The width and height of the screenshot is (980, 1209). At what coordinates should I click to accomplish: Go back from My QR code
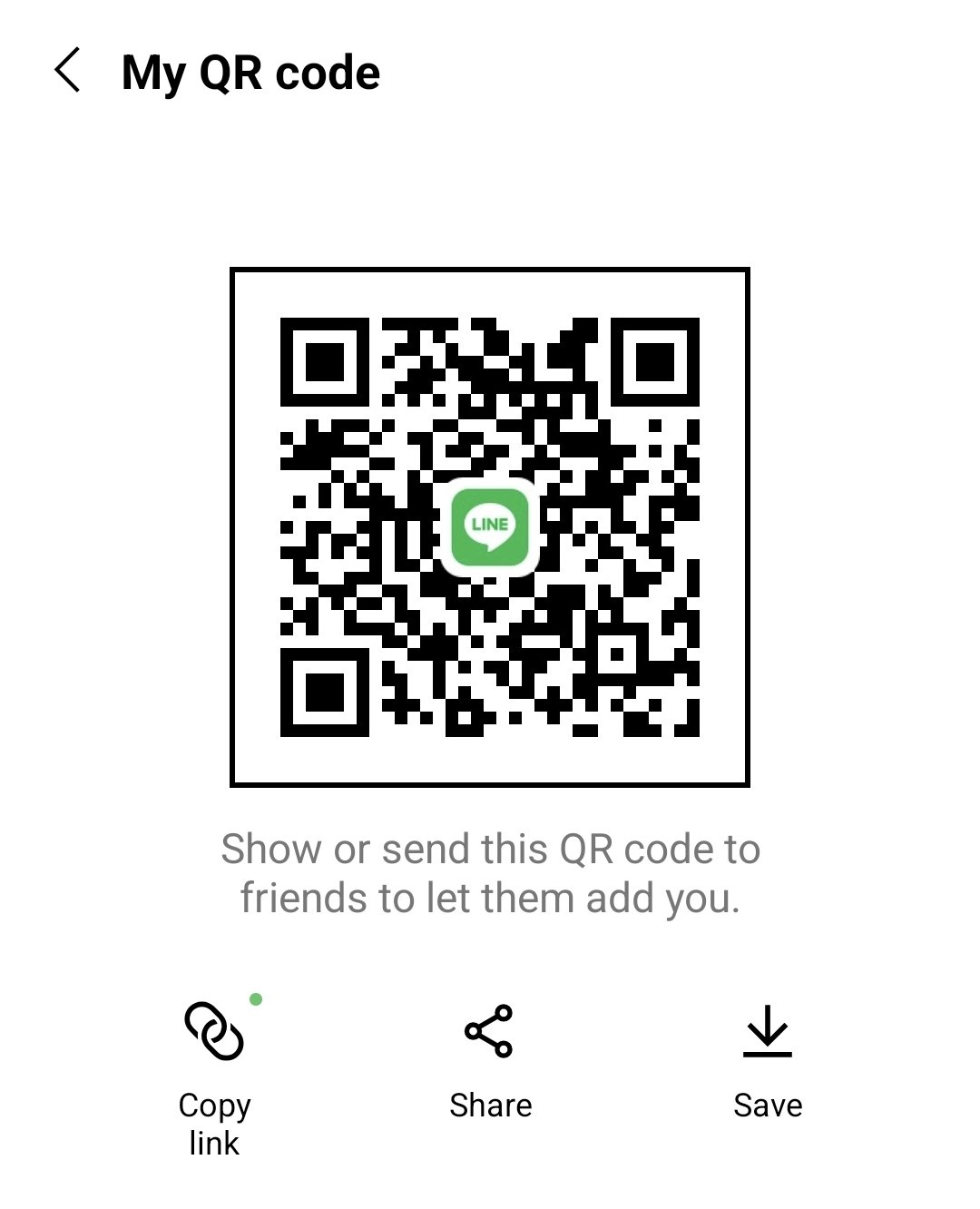click(68, 71)
